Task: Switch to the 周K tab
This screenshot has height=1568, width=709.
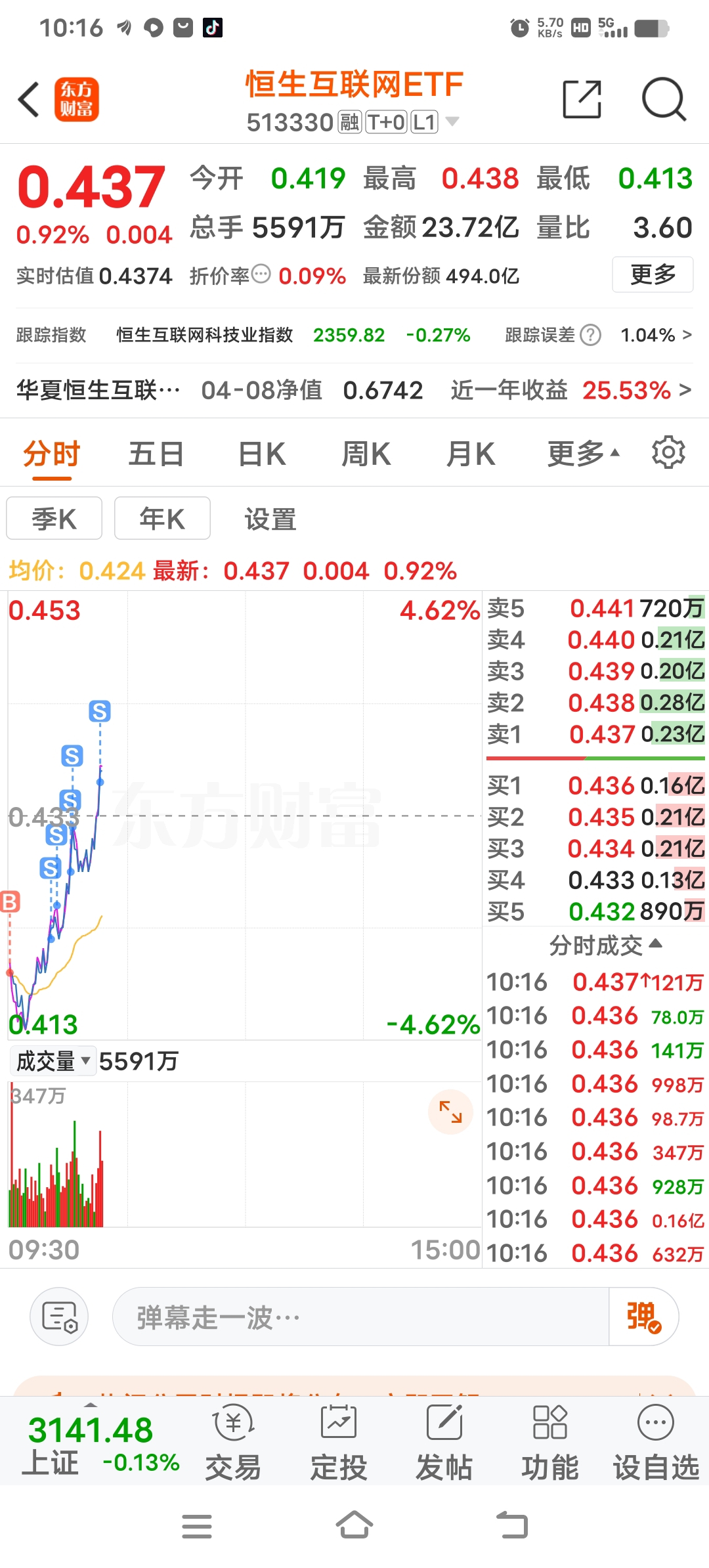Action: tap(366, 453)
